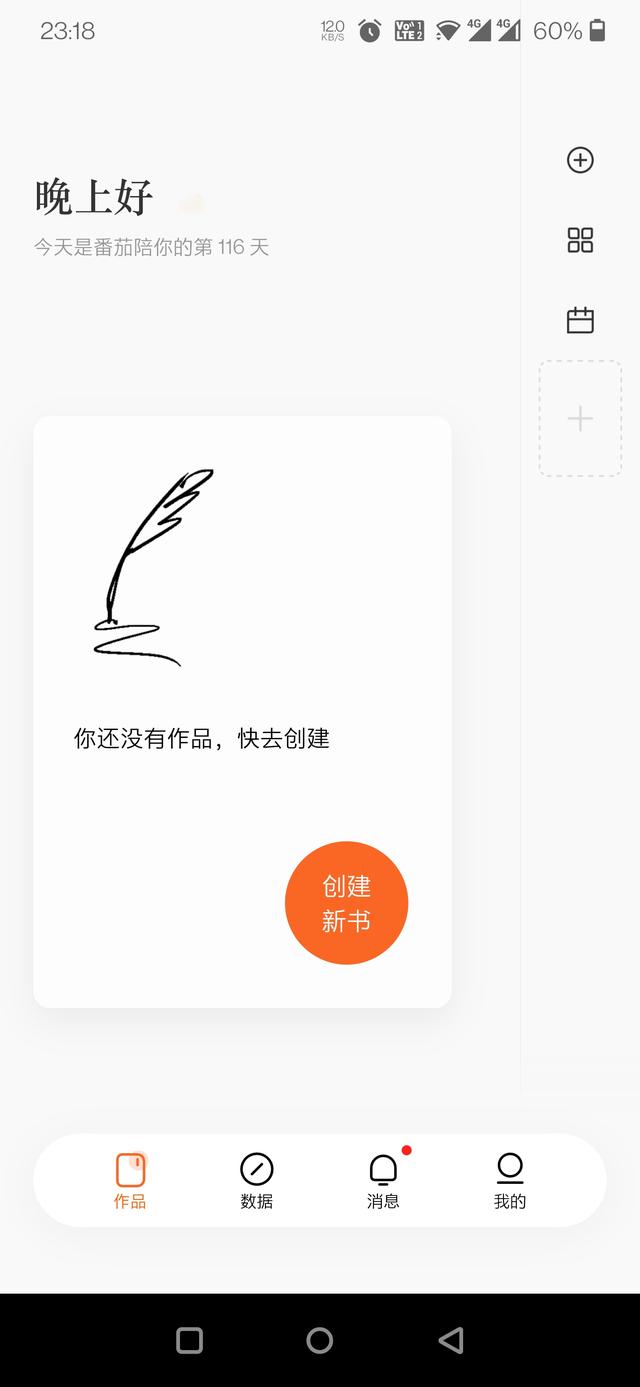Switch to the 数据 tab
Image resolution: width=640 pixels, height=1387 pixels.
coord(257,1180)
